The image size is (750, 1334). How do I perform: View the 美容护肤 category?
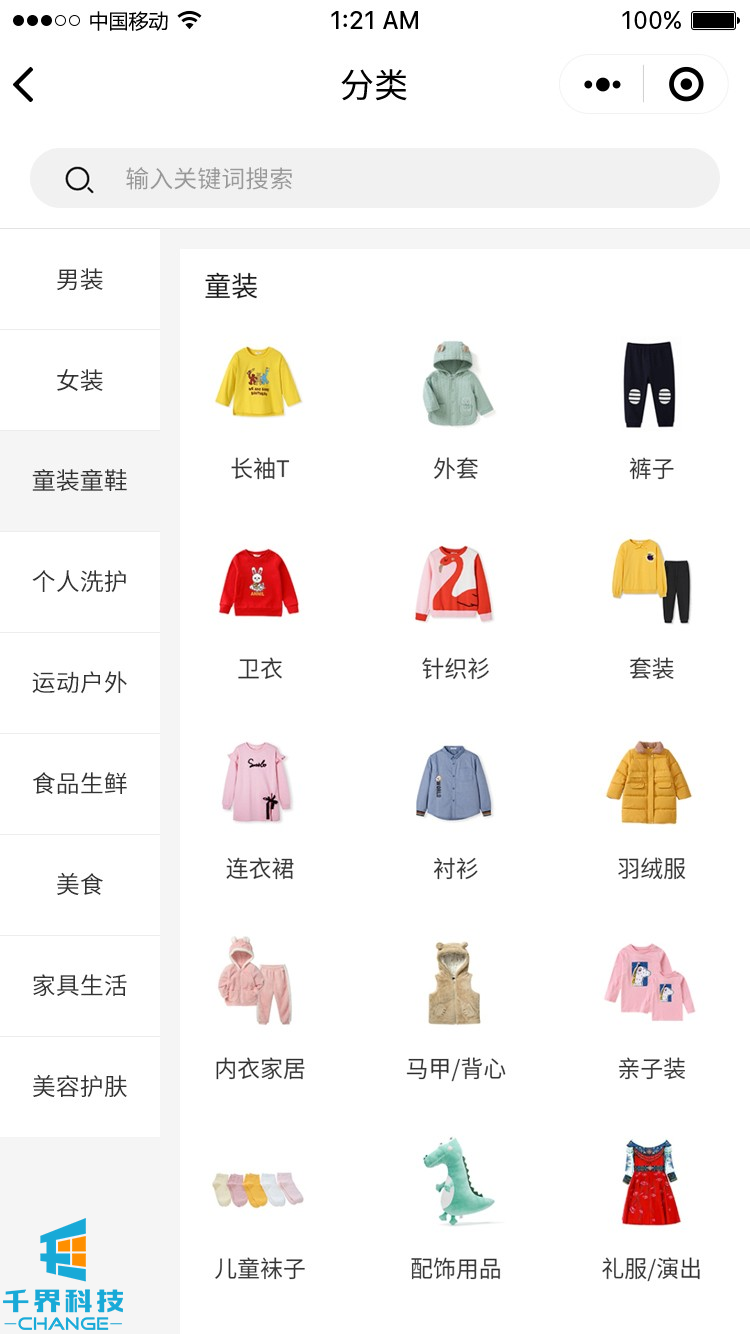pyautogui.click(x=80, y=1087)
